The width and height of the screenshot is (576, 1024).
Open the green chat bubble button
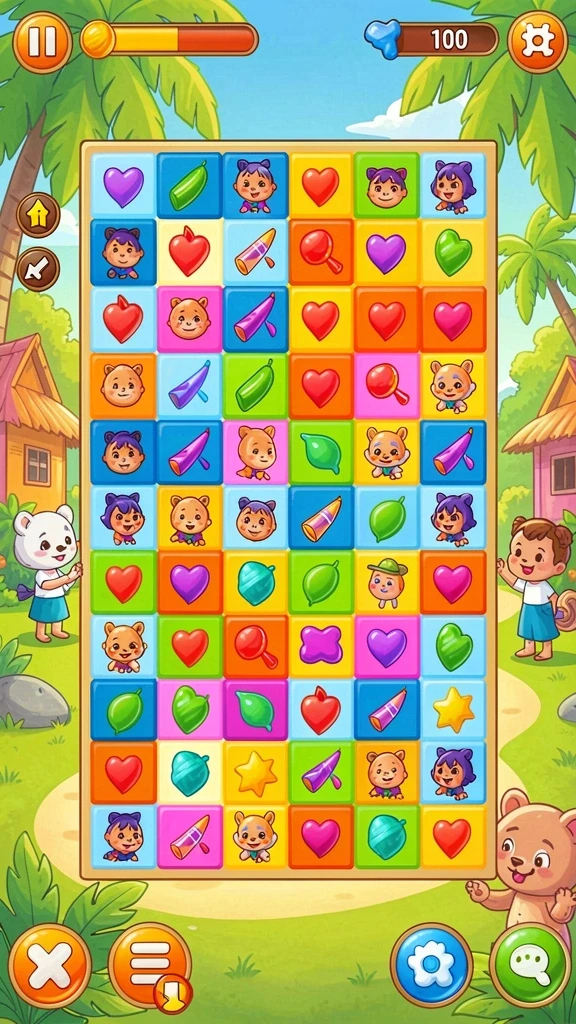point(530,964)
